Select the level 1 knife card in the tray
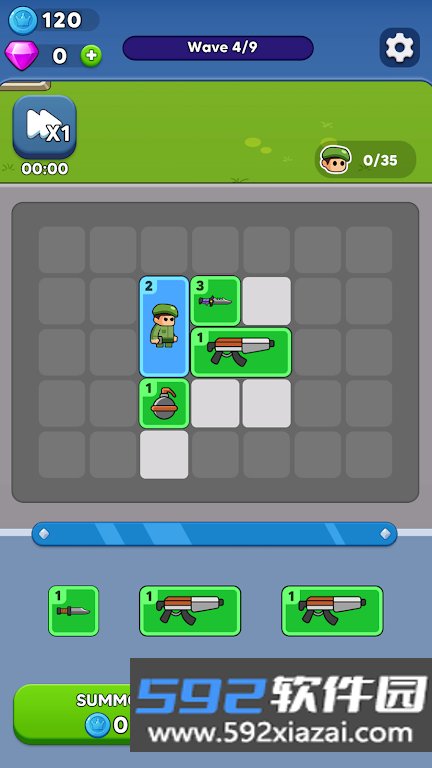Viewport: 432px width, 768px height. [x=73, y=611]
